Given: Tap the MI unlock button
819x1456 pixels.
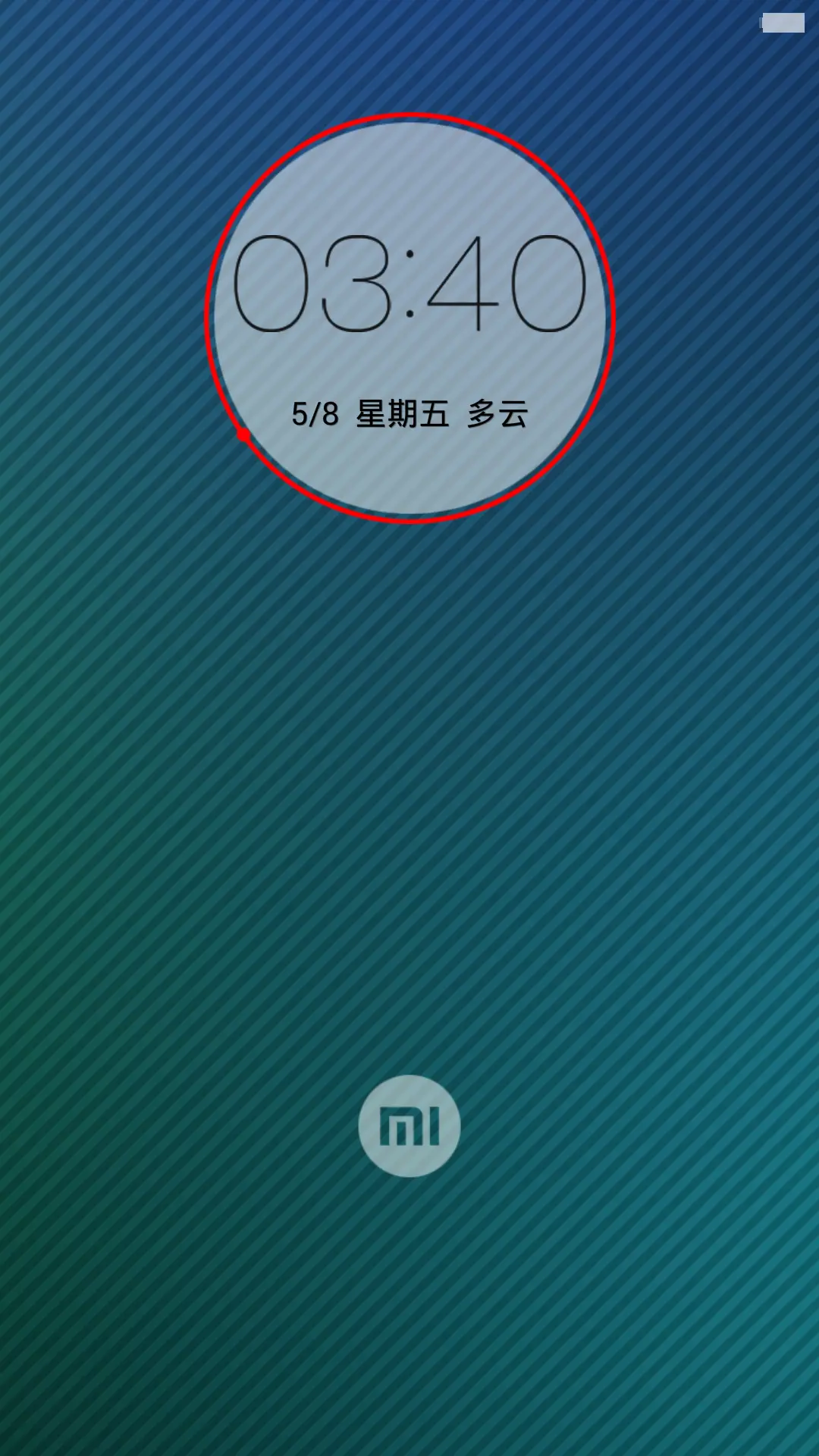Looking at the screenshot, I should coord(409,1126).
